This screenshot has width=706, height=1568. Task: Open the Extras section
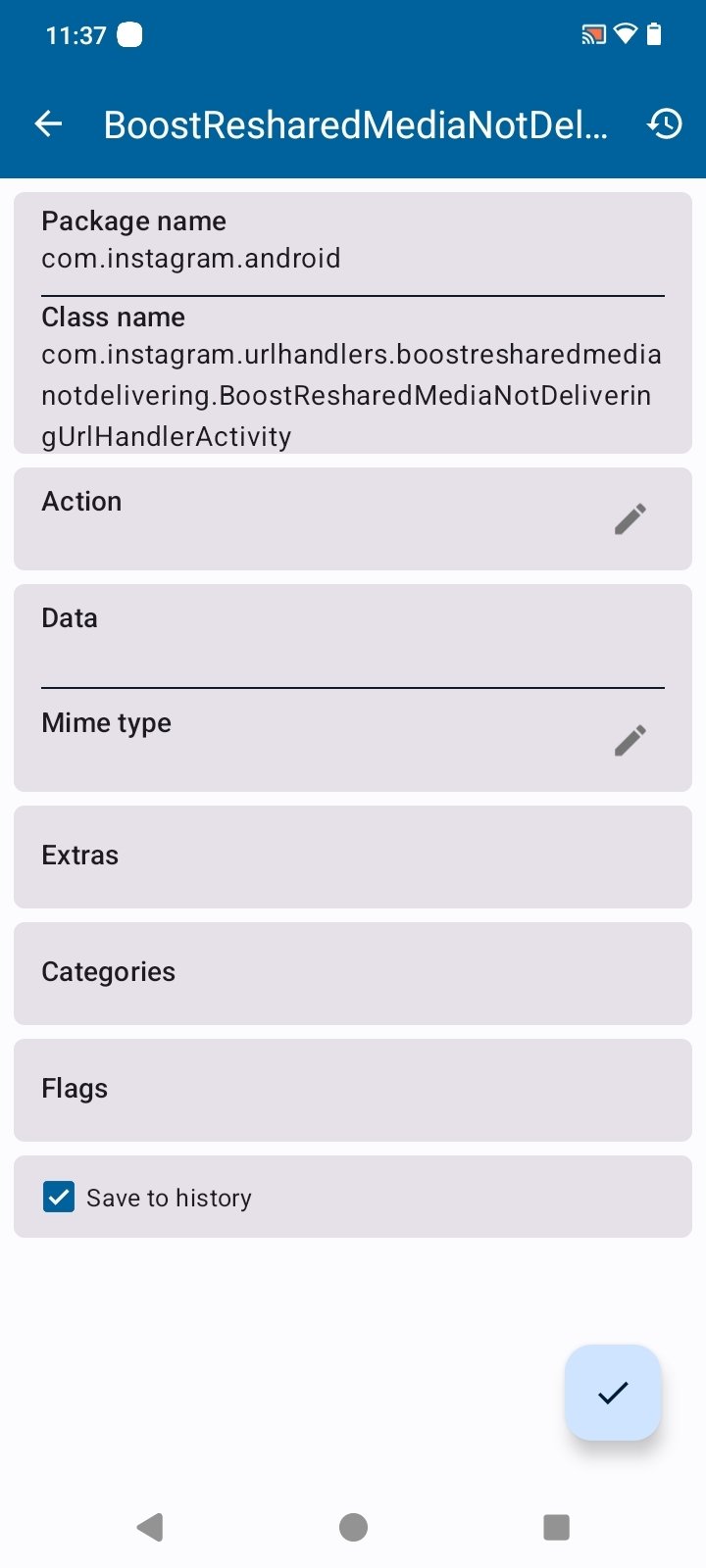352,856
